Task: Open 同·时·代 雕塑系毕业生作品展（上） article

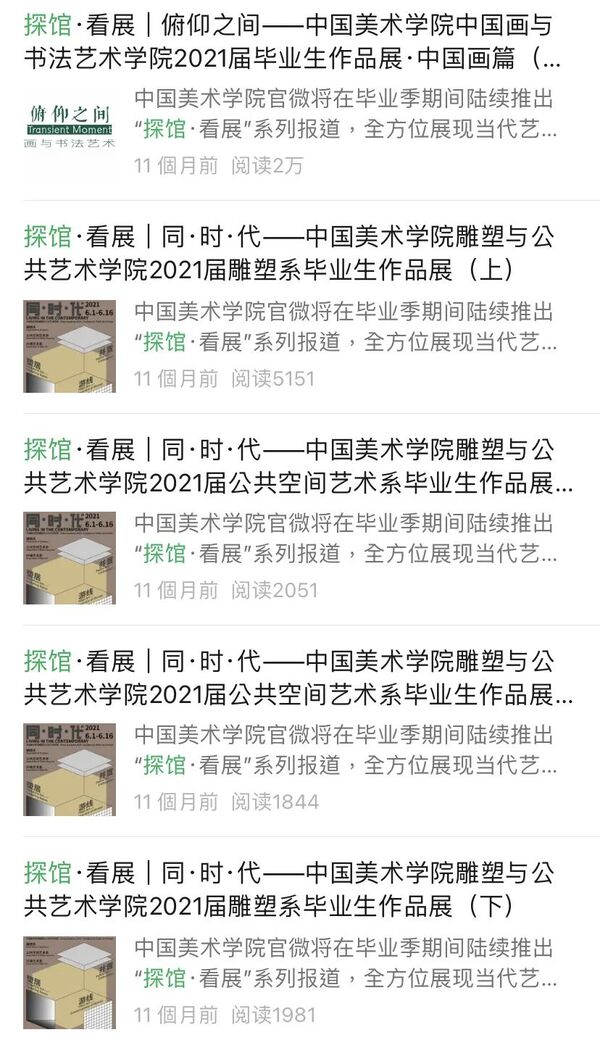Action: point(288,253)
